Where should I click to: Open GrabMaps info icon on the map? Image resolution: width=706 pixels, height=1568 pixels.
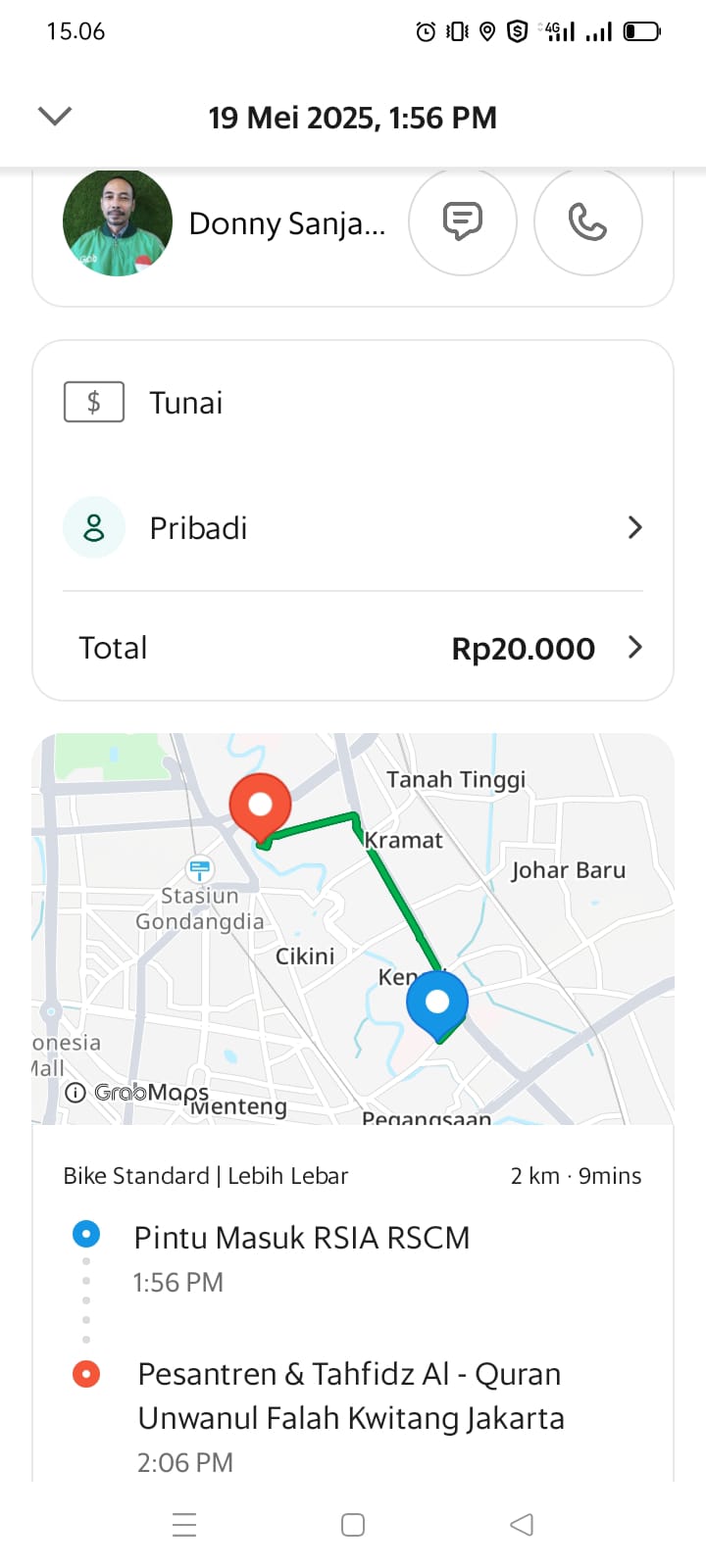click(x=76, y=1092)
